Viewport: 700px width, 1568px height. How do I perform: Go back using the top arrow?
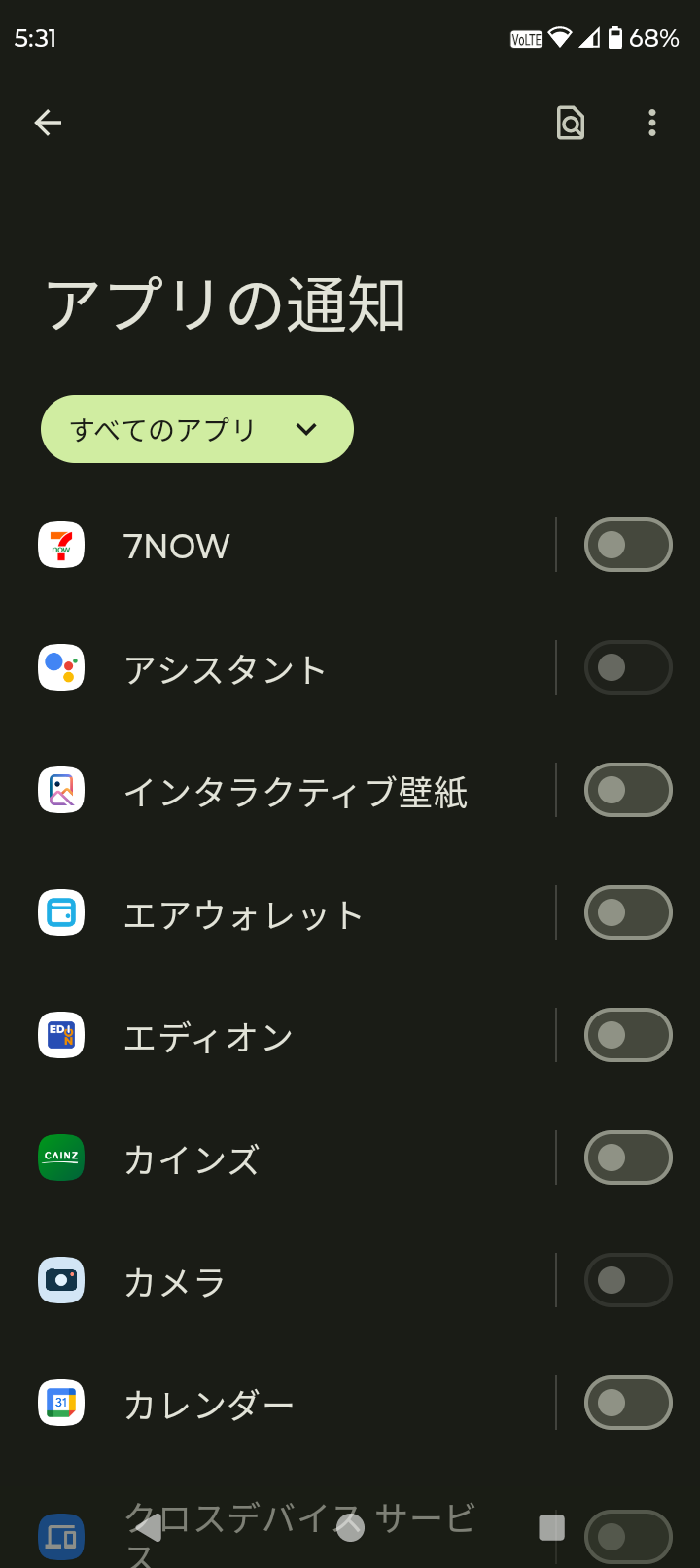click(x=48, y=123)
